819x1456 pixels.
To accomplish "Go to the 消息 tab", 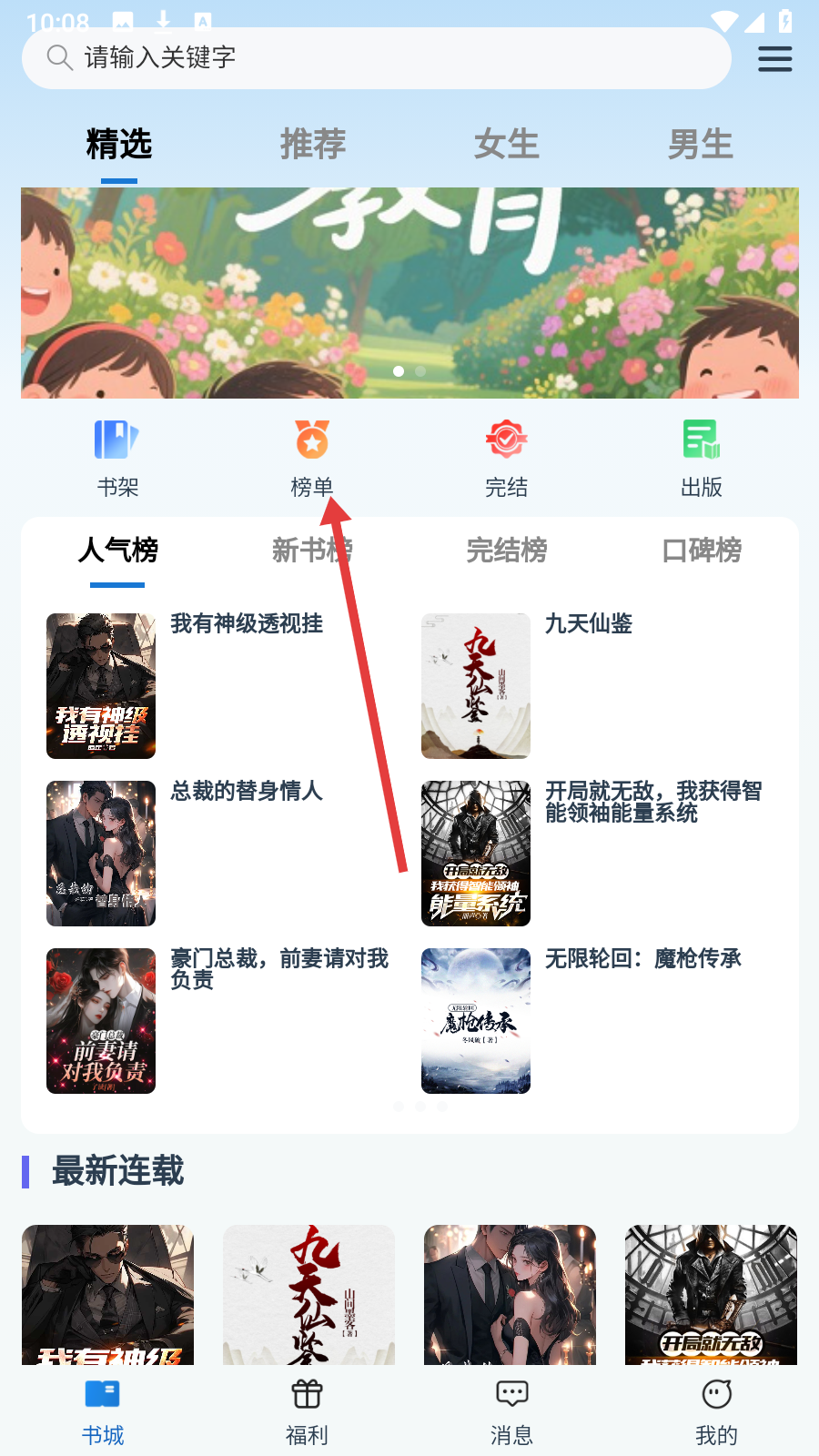I will click(511, 1412).
